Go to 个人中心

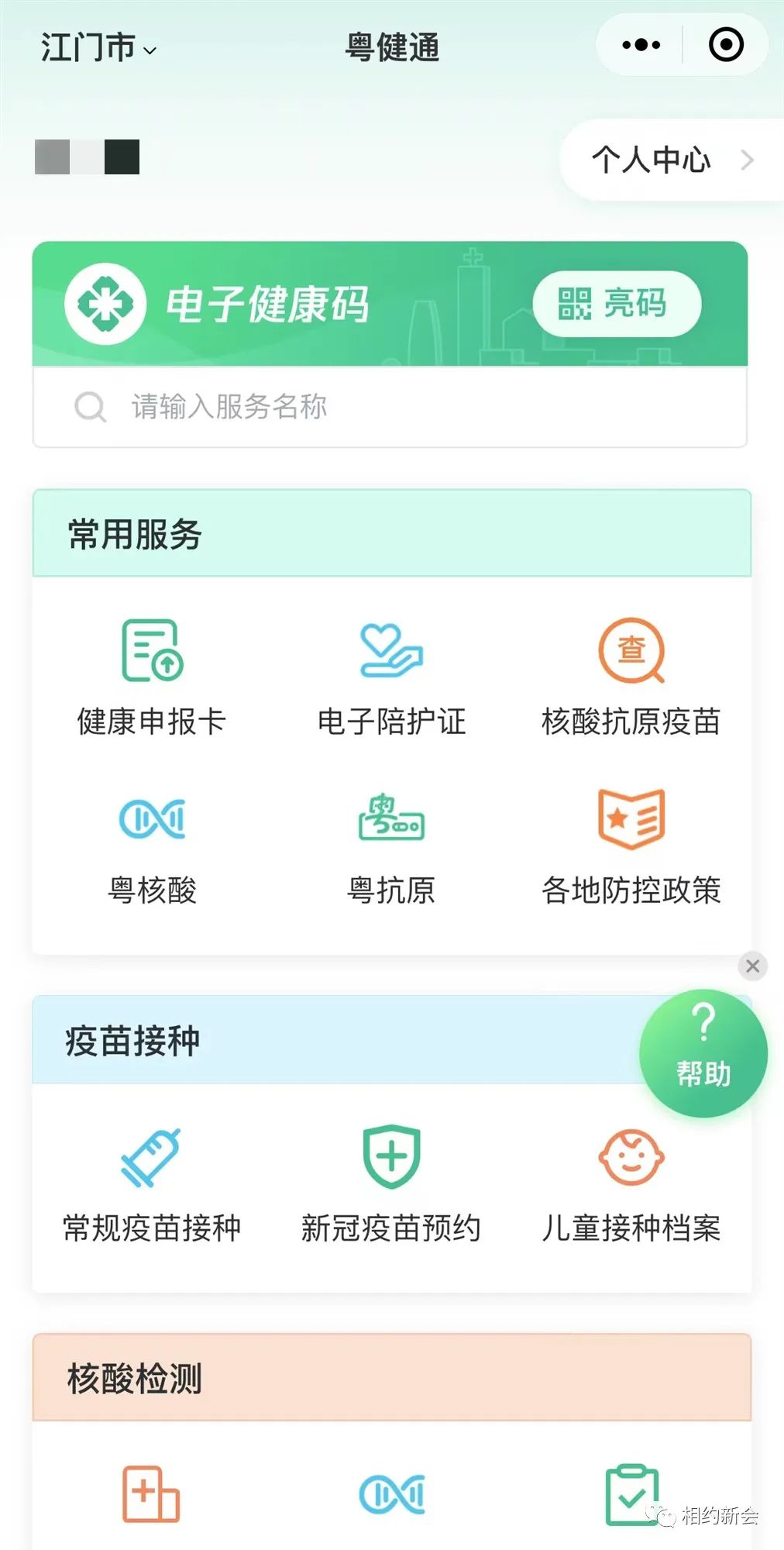[672, 160]
